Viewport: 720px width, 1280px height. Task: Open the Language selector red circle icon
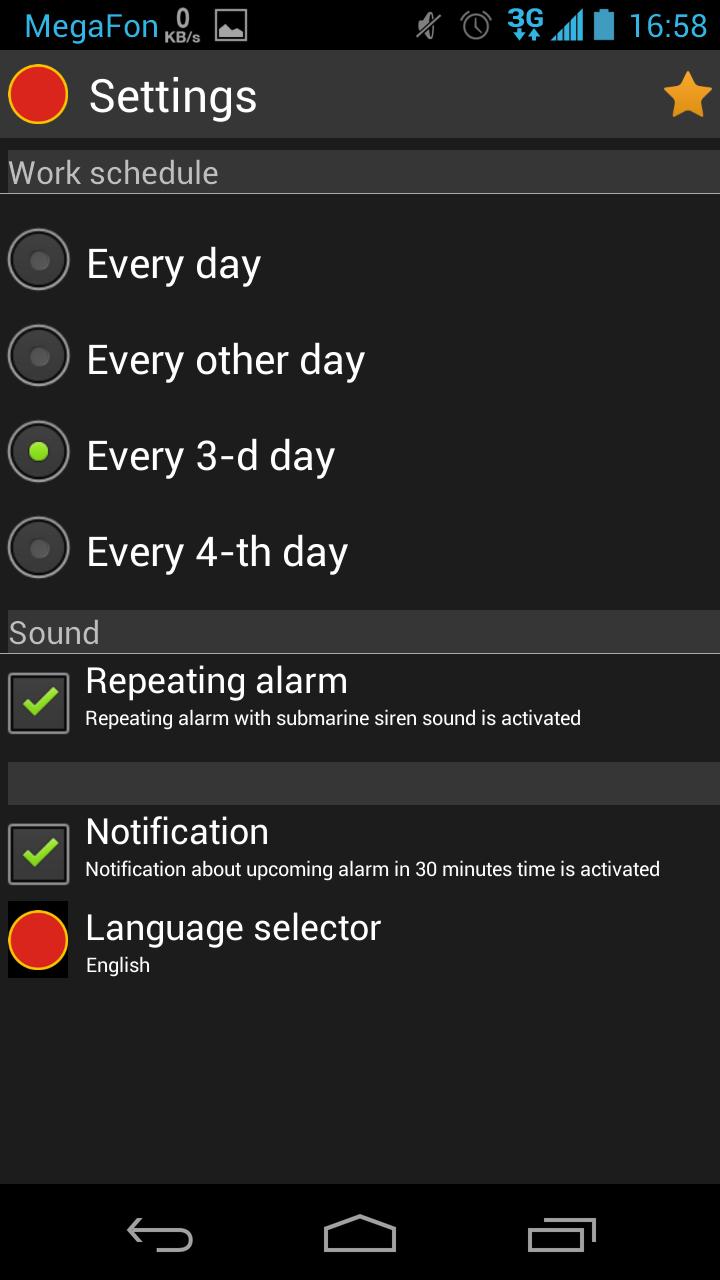[38, 939]
